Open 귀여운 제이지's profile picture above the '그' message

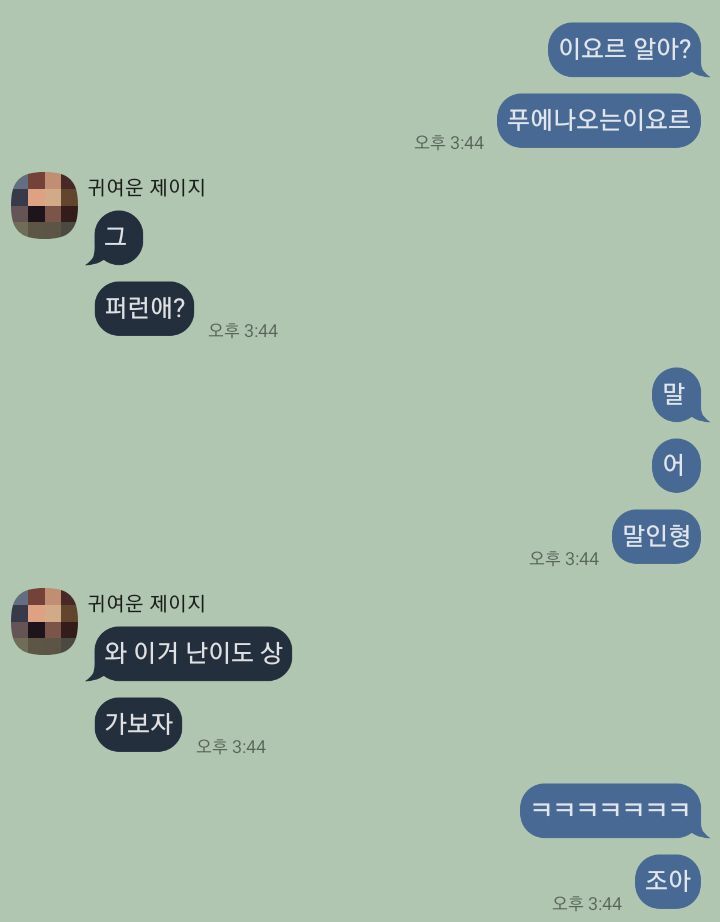click(45, 205)
